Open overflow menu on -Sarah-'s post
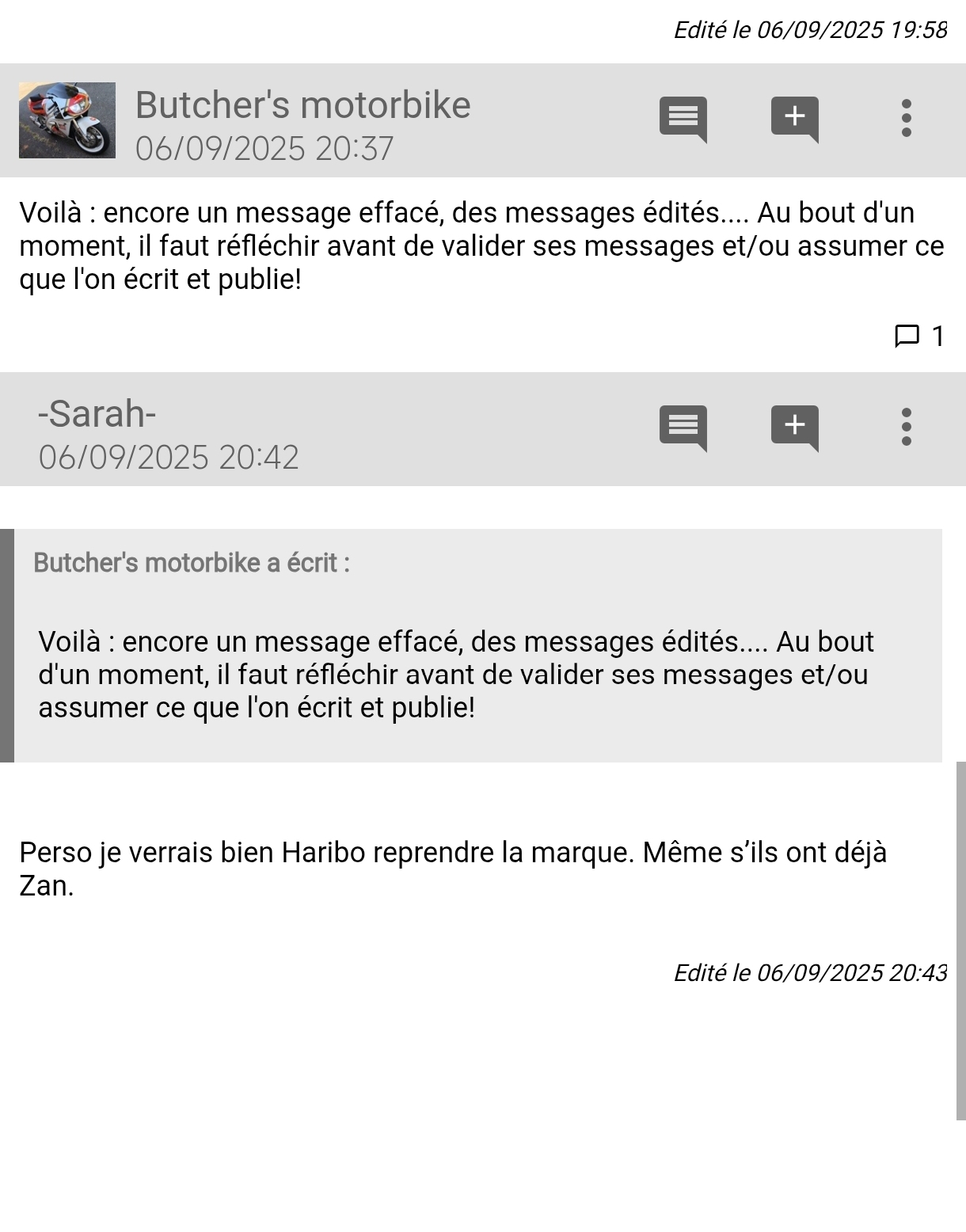Image resolution: width=966 pixels, height=1232 pixels. [906, 428]
